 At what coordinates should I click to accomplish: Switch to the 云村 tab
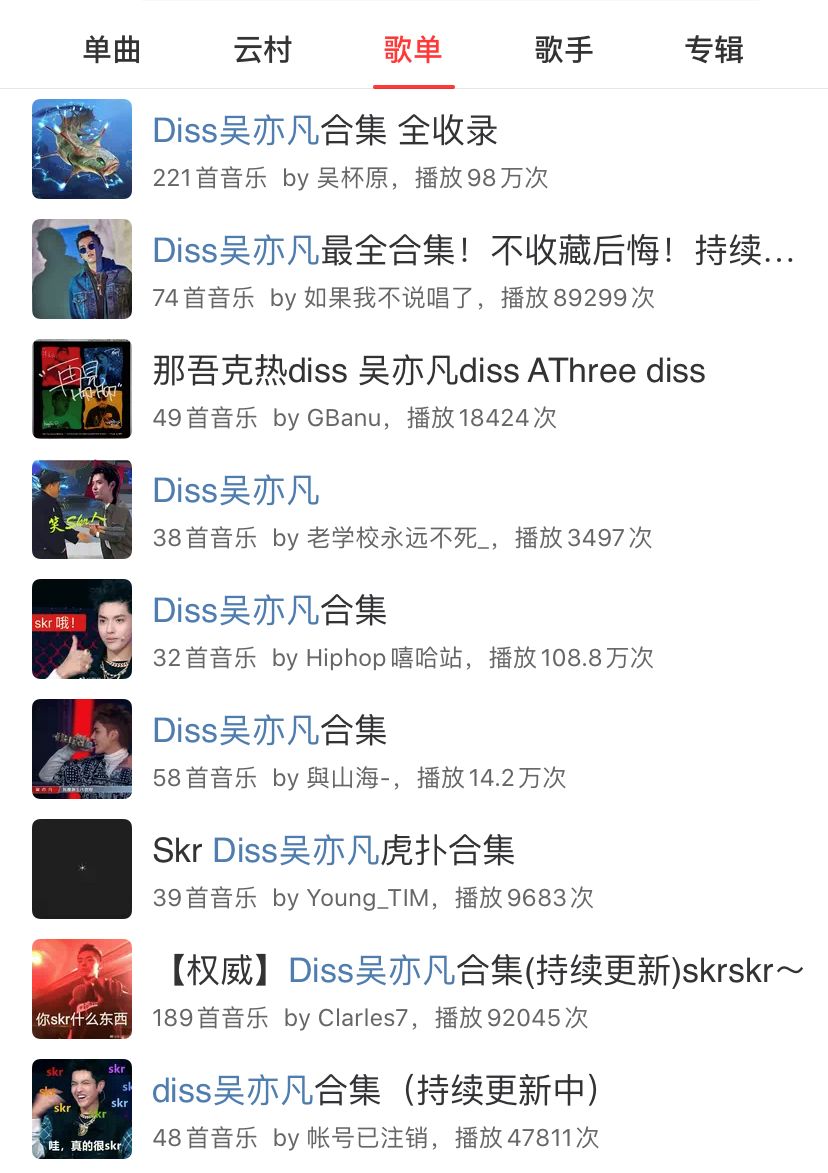click(262, 50)
